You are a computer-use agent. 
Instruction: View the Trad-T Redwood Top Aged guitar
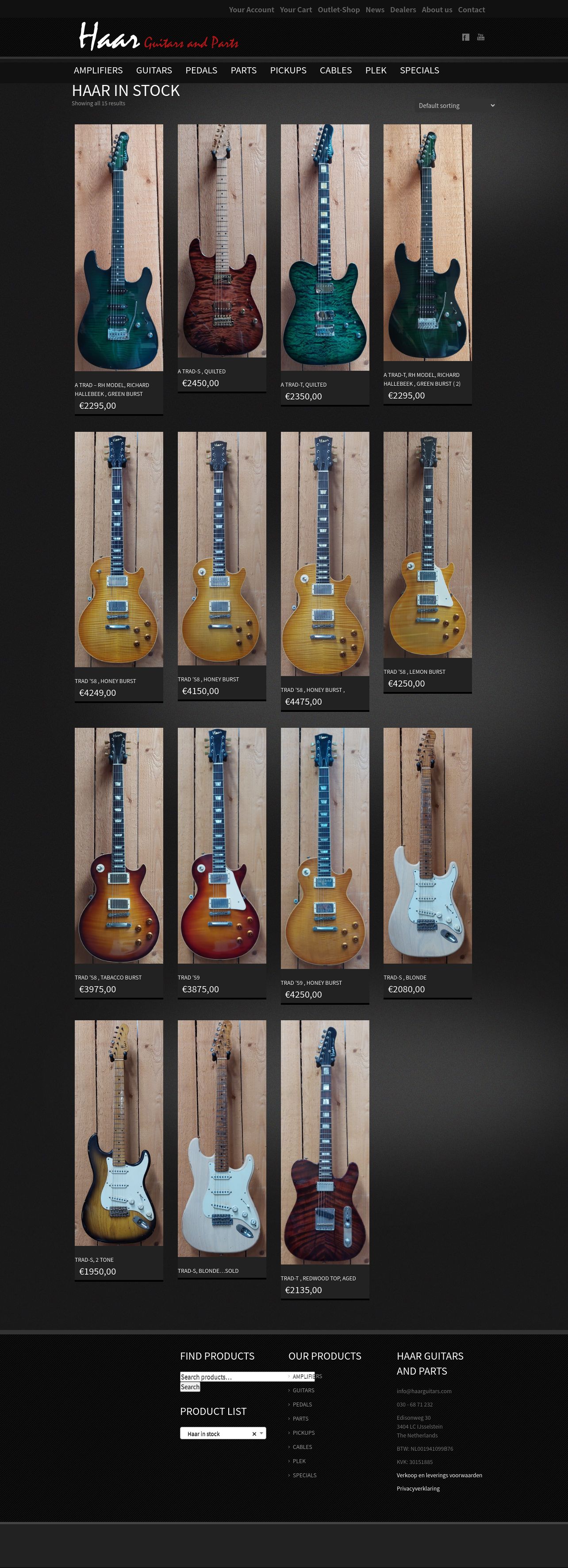click(325, 1142)
